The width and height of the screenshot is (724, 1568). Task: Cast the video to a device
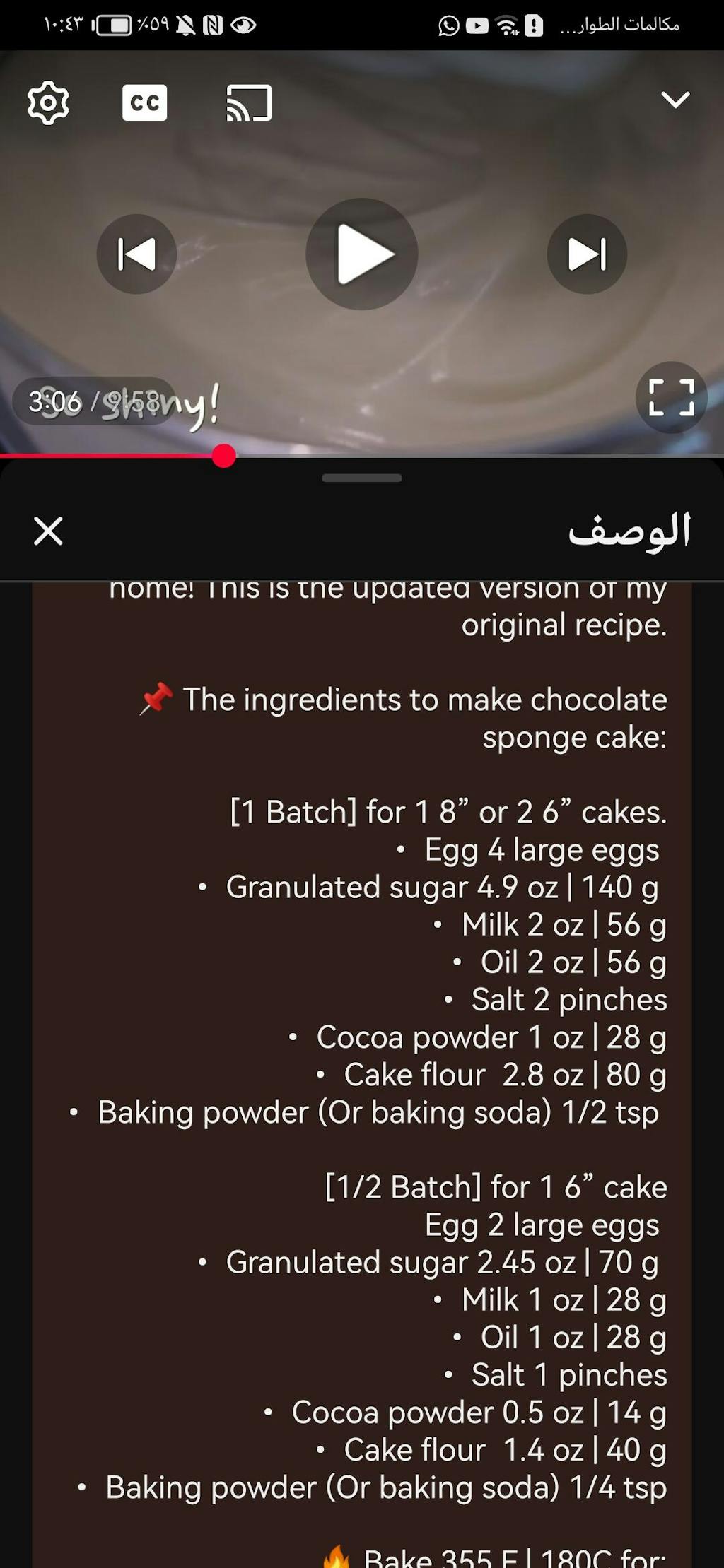click(249, 102)
